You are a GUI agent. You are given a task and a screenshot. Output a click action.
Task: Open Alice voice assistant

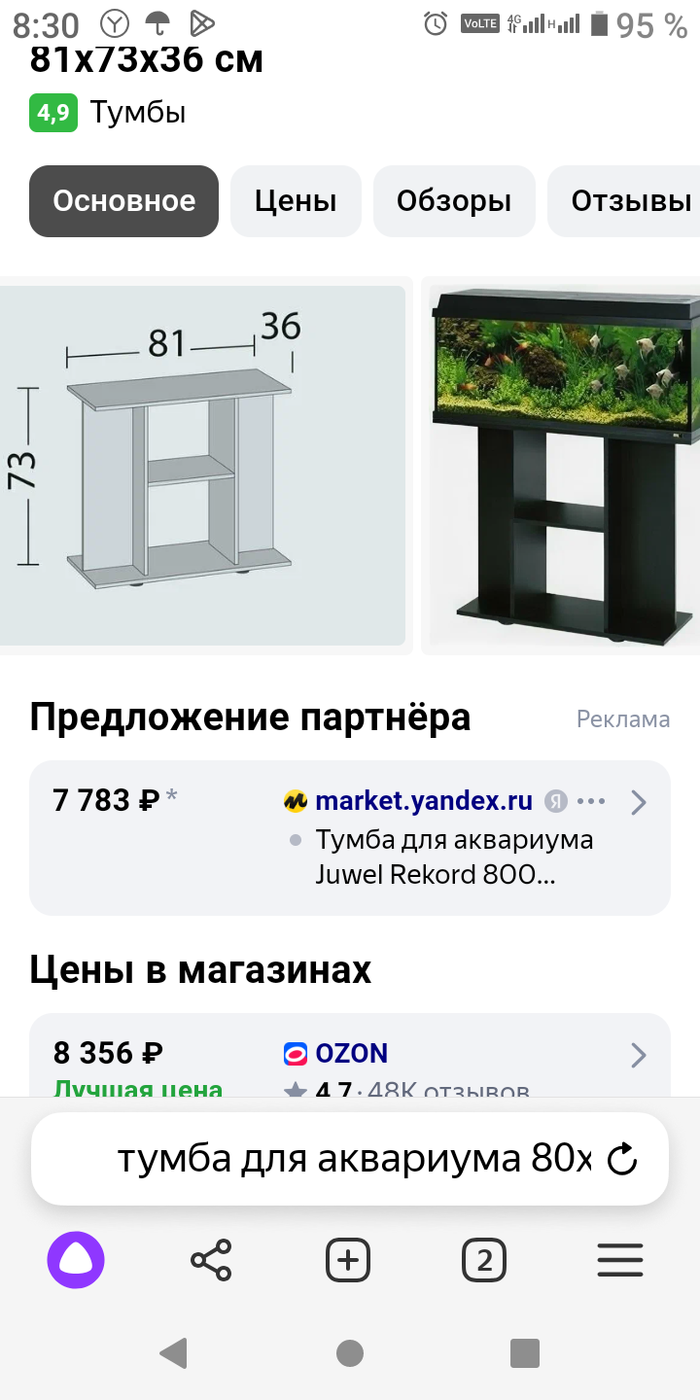pyautogui.click(x=76, y=1260)
